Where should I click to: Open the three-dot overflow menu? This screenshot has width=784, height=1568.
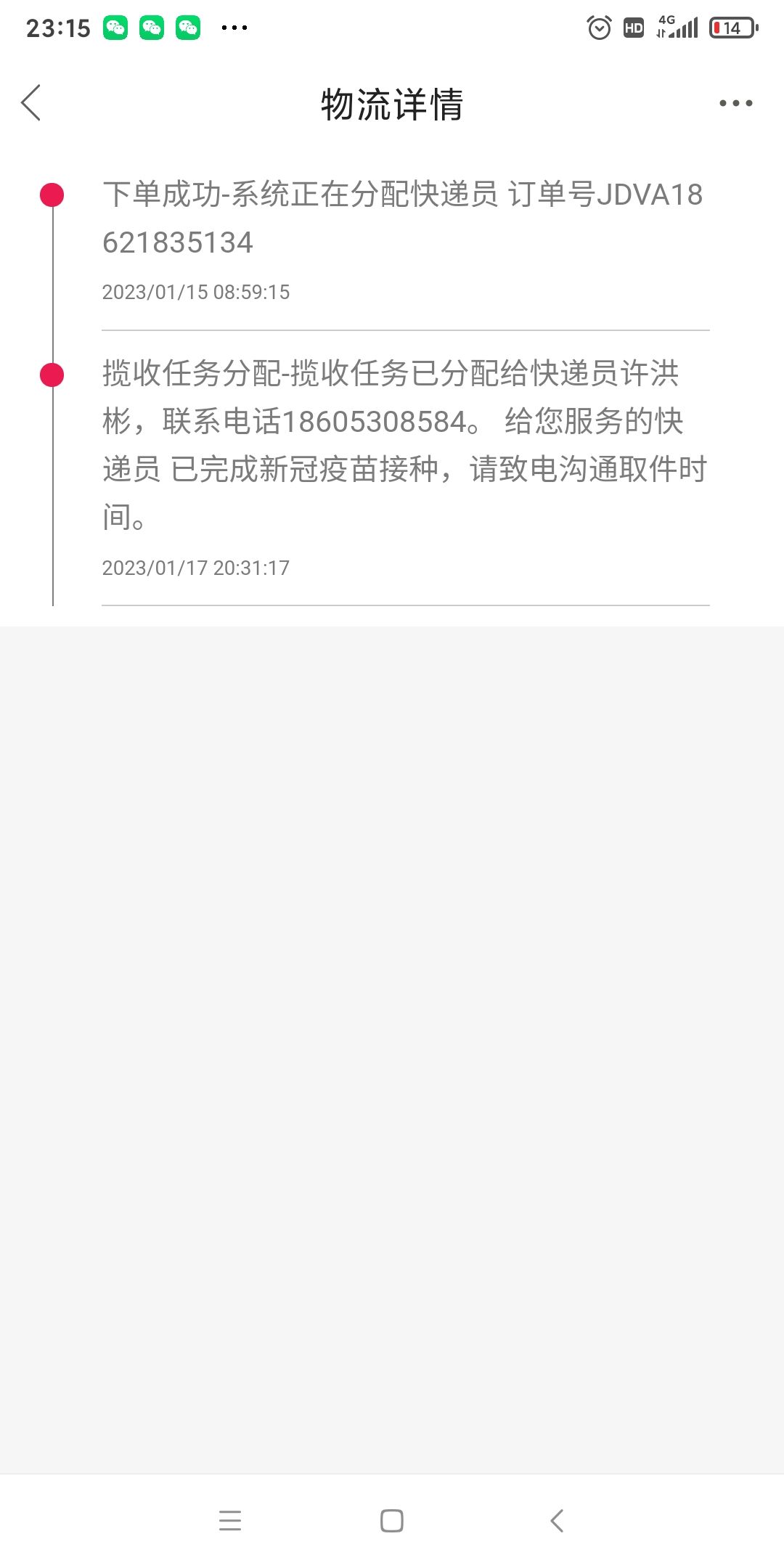point(735,103)
